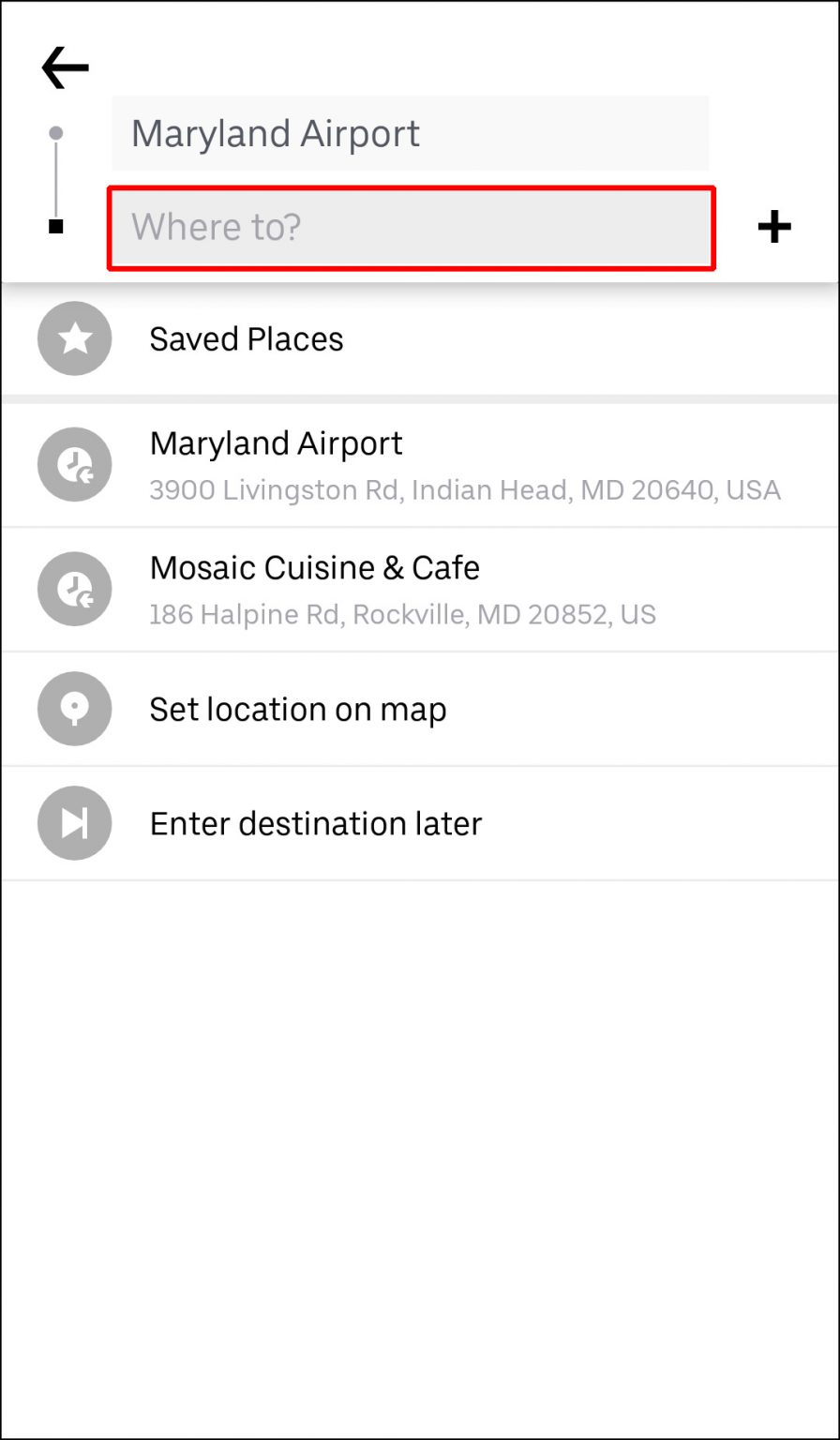Click the Rockville address under Mosaic Cuisine
This screenshot has height=1440, width=840.
pos(402,614)
